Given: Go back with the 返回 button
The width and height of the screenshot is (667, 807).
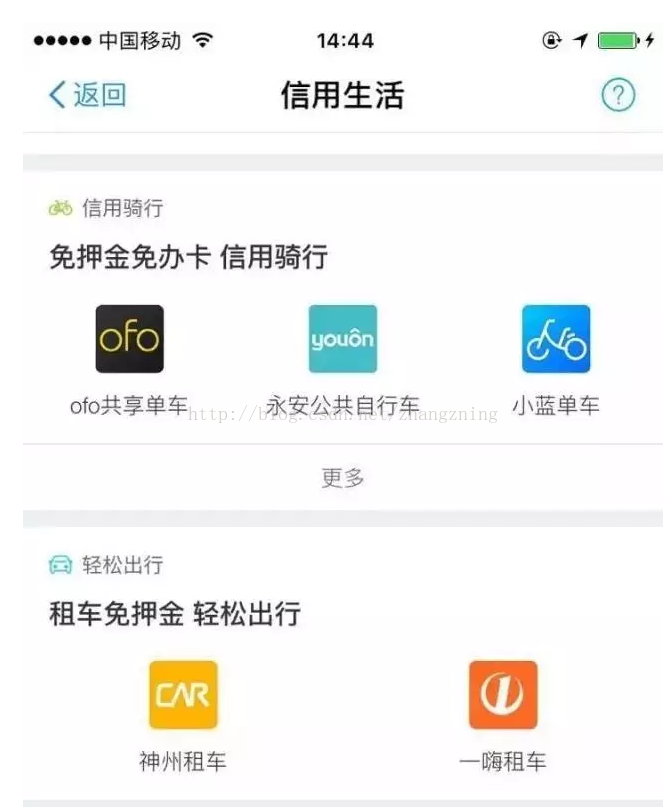Looking at the screenshot, I should pos(88,95).
